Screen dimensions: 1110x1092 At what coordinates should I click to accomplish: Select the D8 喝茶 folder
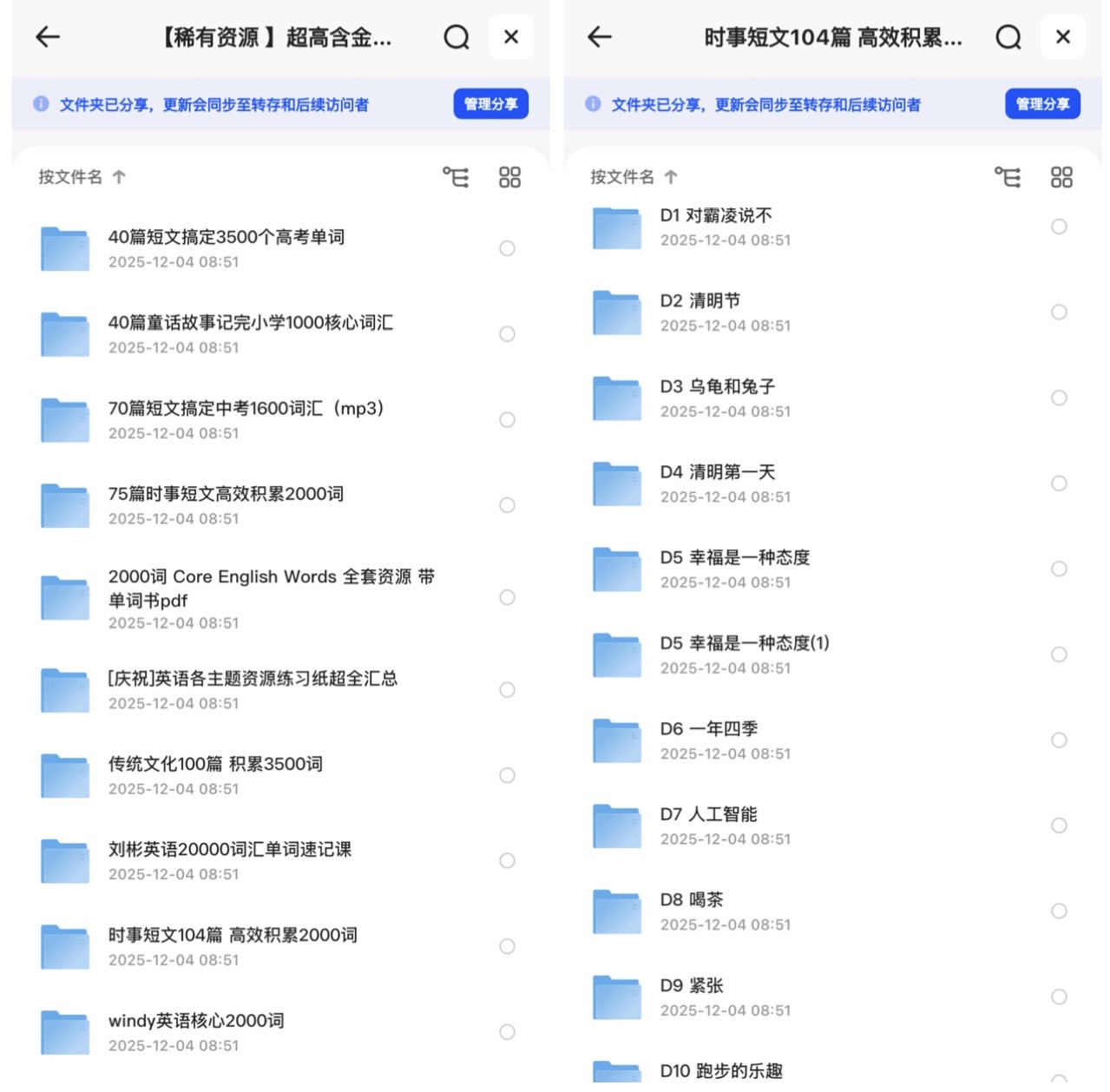pyautogui.click(x=1059, y=911)
